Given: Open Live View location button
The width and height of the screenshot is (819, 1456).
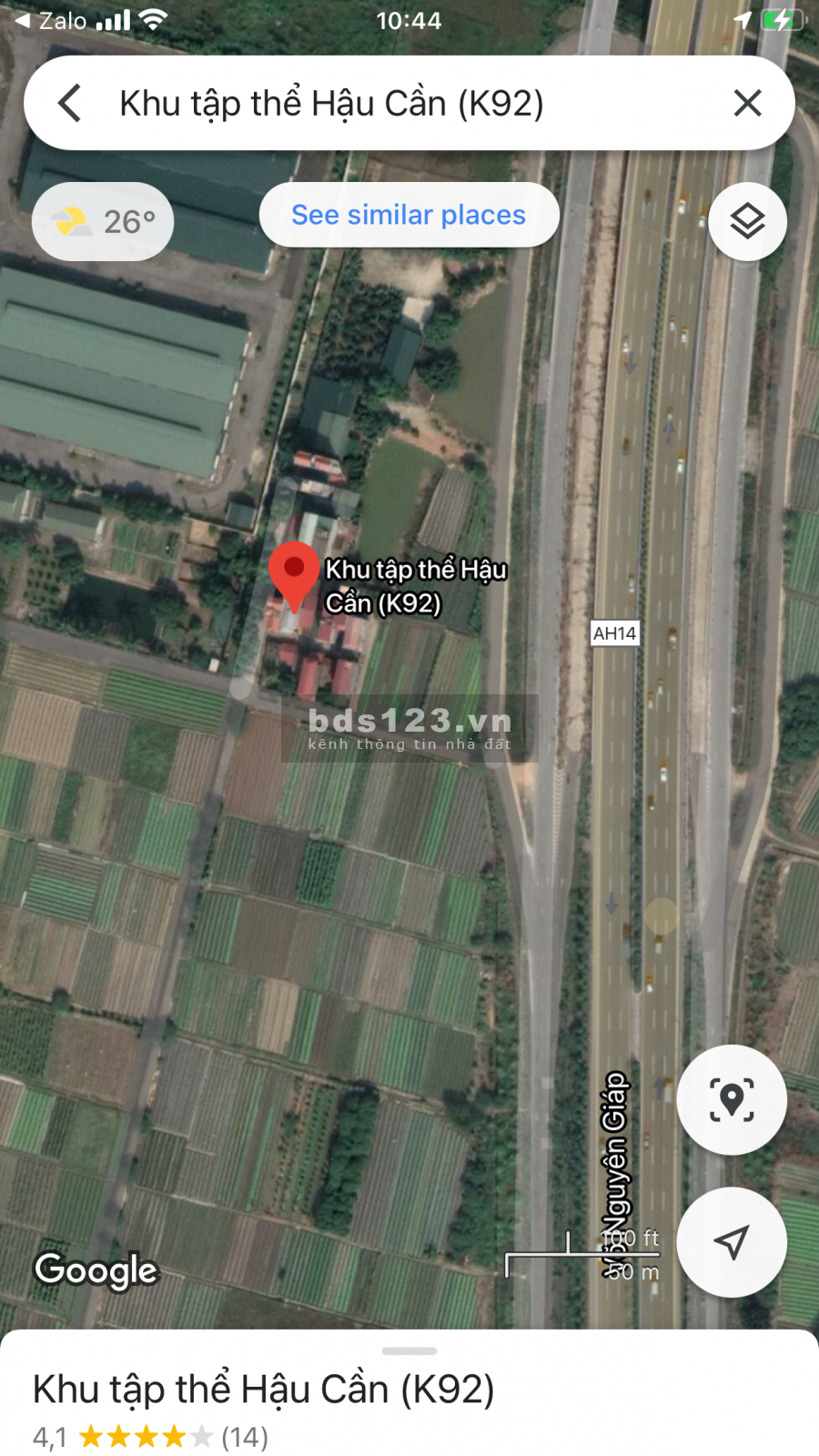Looking at the screenshot, I should pyautogui.click(x=732, y=1099).
